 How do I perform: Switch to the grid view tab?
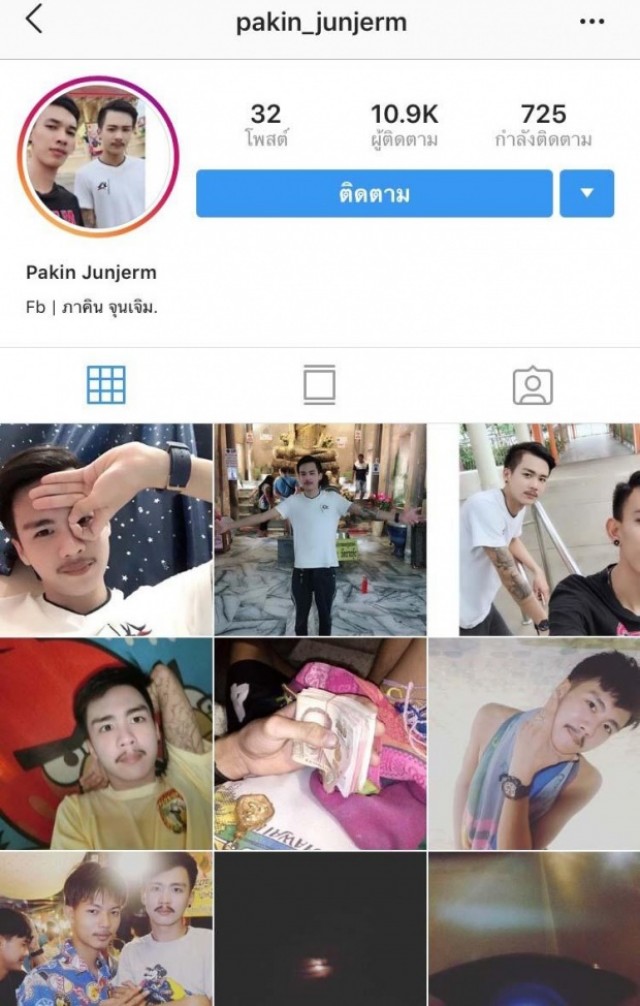pyautogui.click(x=106, y=384)
